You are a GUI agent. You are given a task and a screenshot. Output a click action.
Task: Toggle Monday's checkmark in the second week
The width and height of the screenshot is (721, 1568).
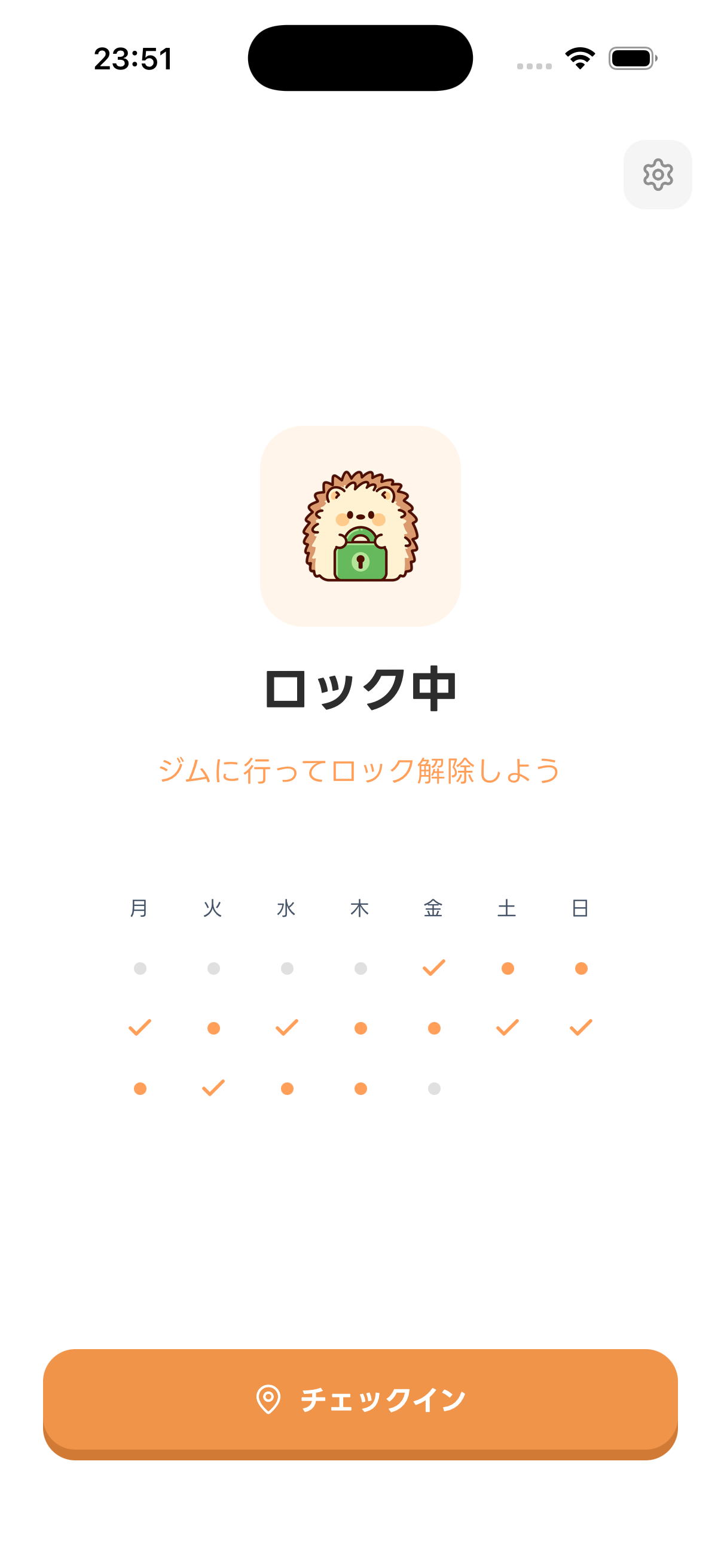(x=139, y=1028)
